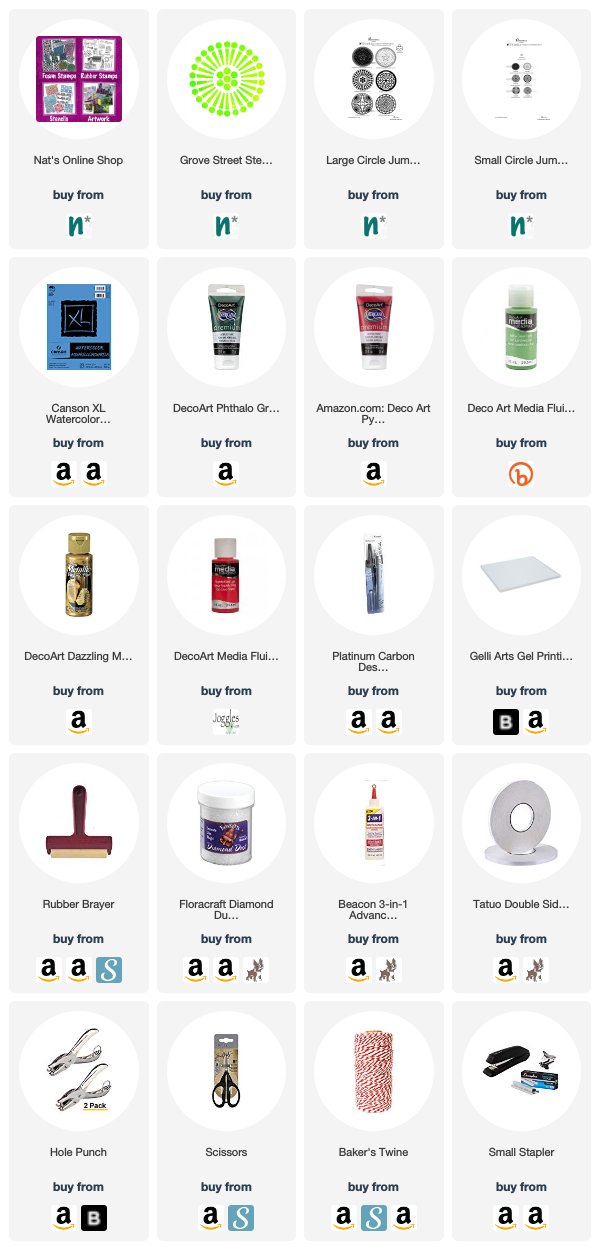Tap the Blick icon under Deco Art Media Fluid
The image size is (600, 1253).
pos(521,473)
